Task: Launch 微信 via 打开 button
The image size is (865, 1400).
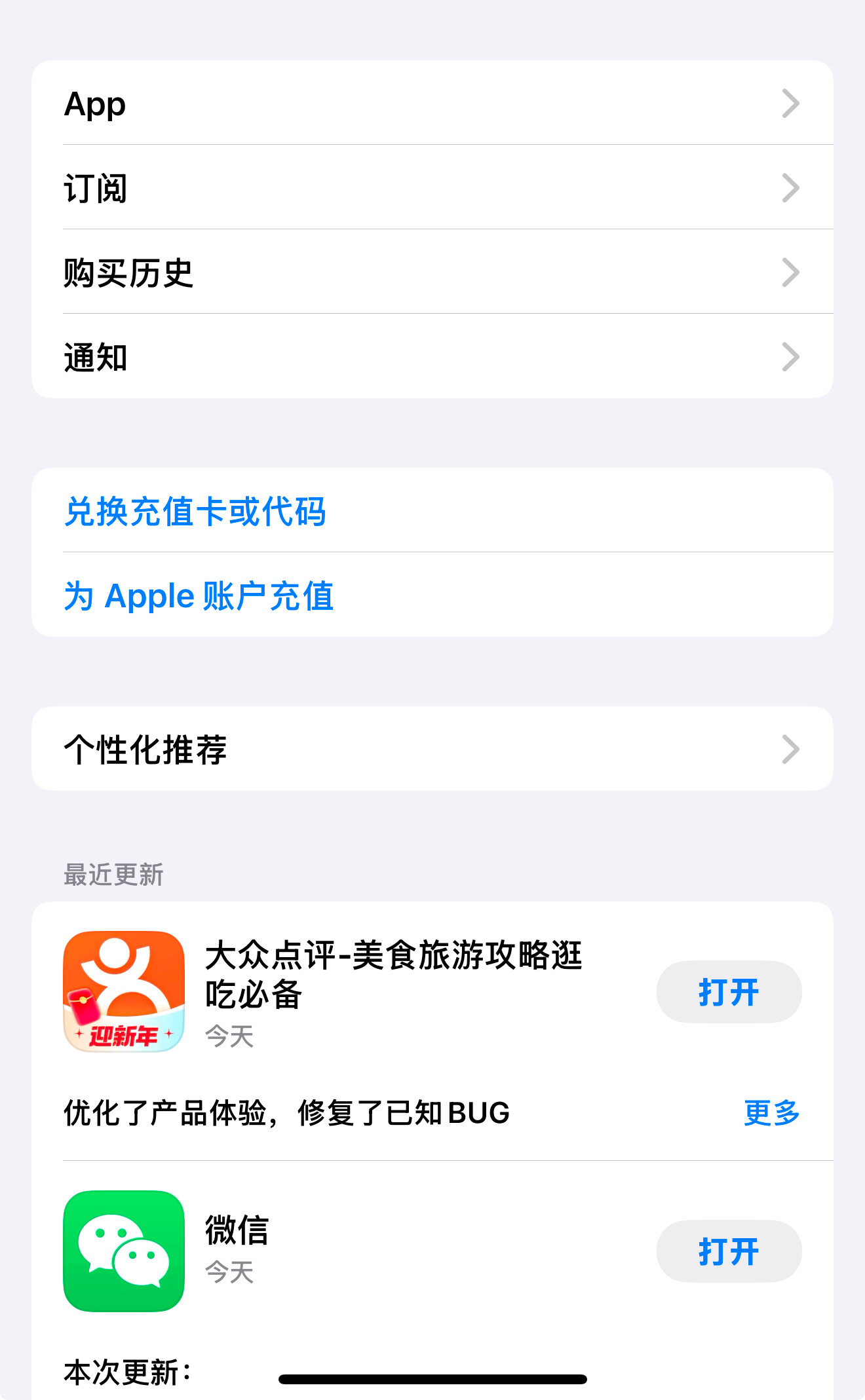Action: click(x=729, y=1251)
